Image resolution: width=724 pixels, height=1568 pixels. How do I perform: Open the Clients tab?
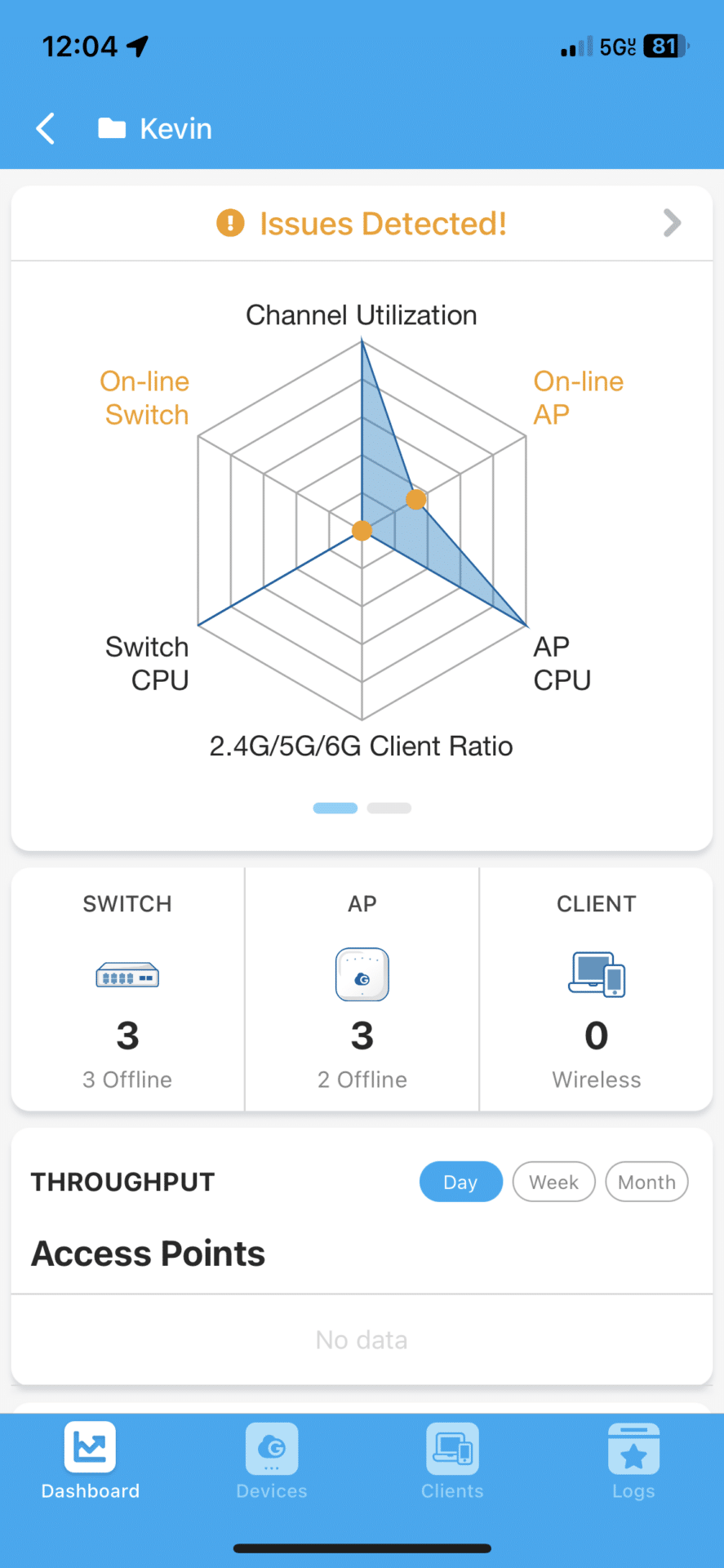point(452,1462)
